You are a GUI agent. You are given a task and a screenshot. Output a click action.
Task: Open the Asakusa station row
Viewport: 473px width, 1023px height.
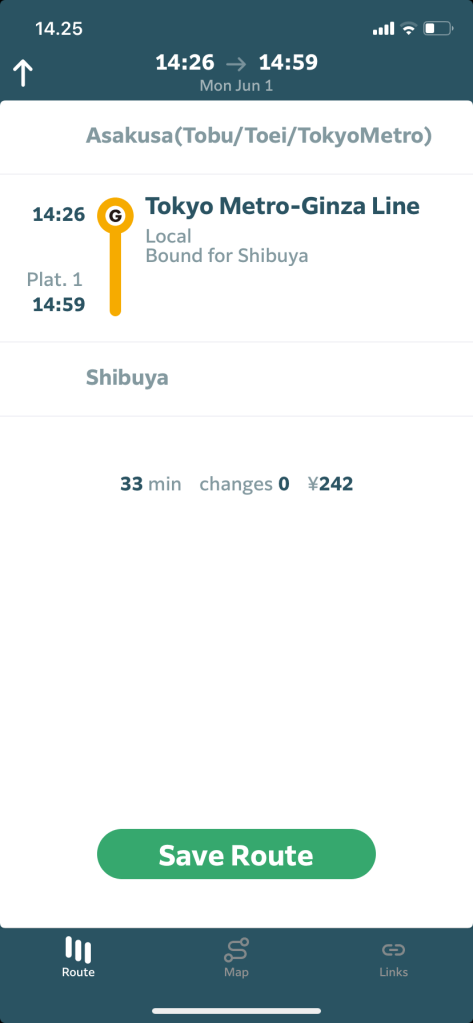pos(236,137)
